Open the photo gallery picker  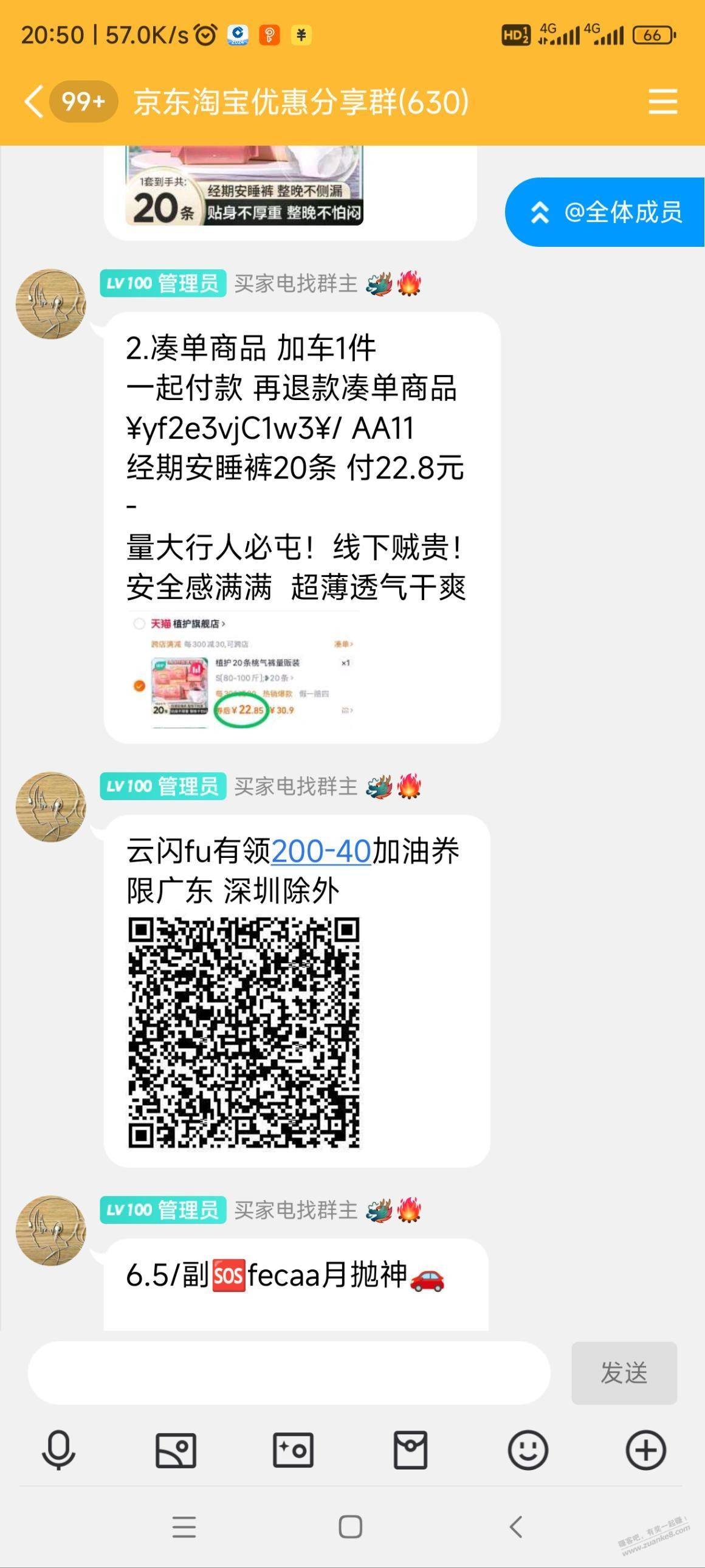point(176,1451)
